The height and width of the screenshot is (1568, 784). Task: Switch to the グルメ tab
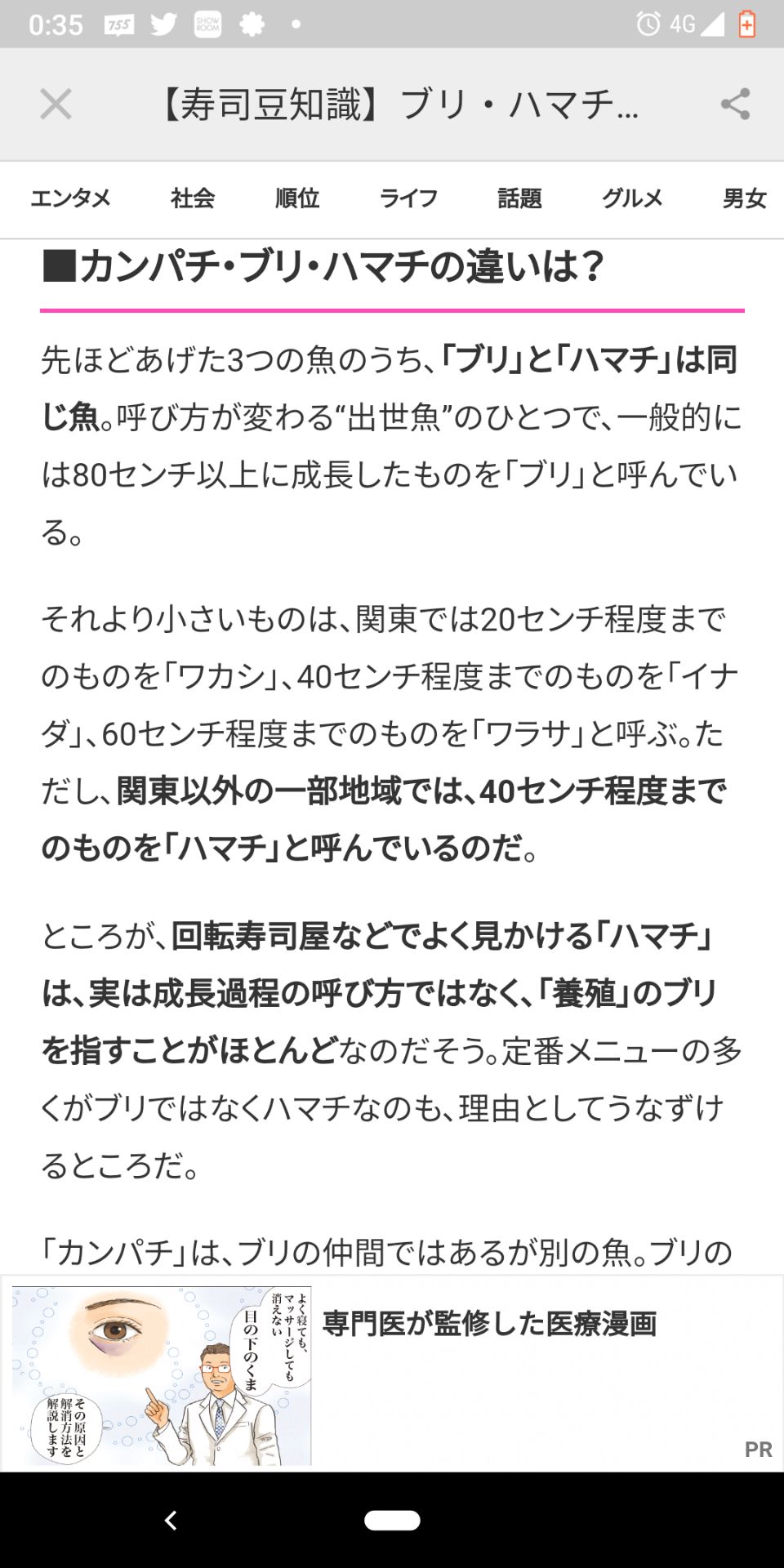click(632, 198)
